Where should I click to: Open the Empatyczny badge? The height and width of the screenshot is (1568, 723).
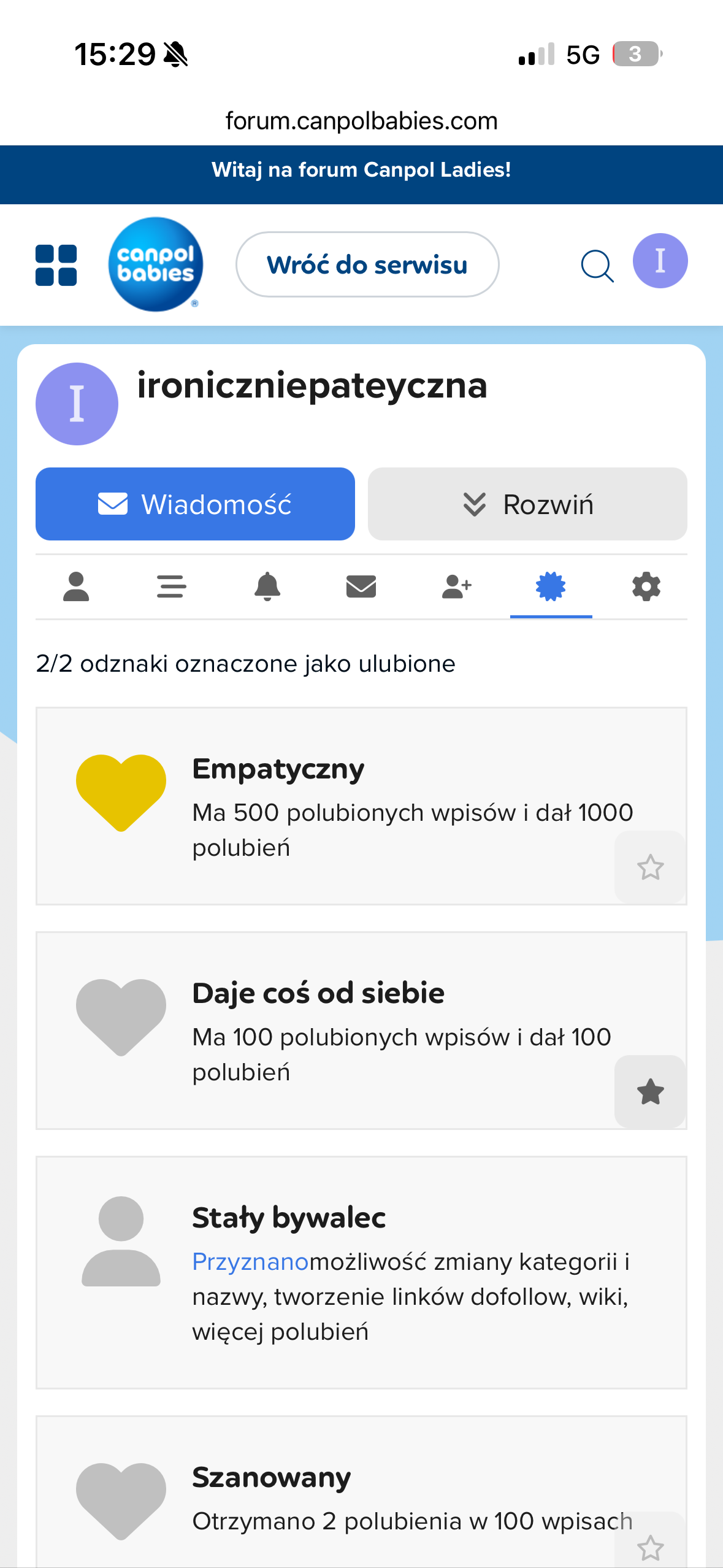[x=278, y=769]
